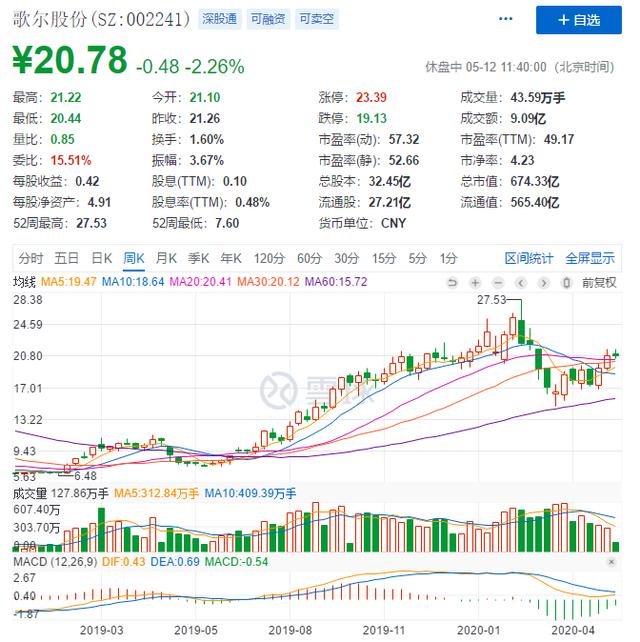This screenshot has height=642, width=640.
Task: Switch to 15分 chart
Action: 383,257
